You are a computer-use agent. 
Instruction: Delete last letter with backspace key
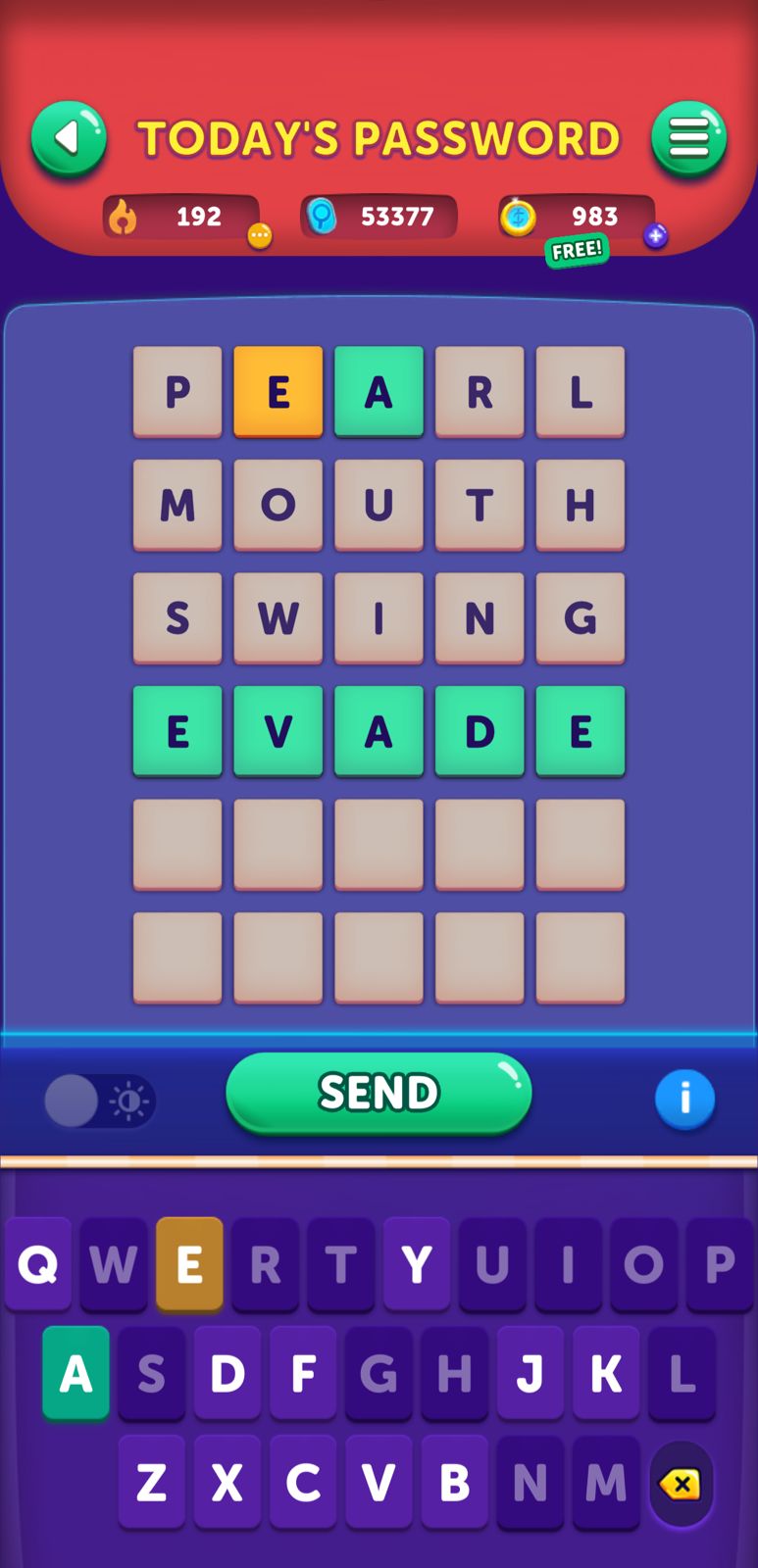click(x=680, y=1485)
